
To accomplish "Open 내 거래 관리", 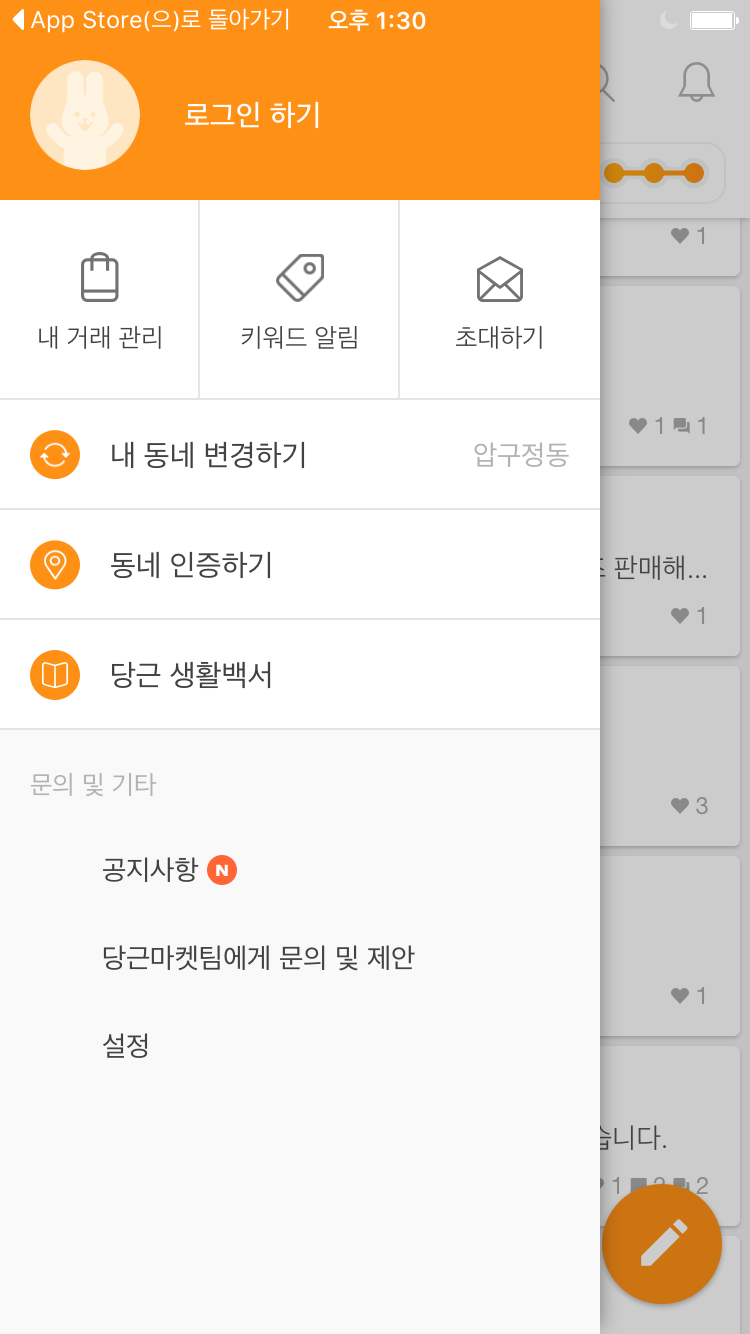I will [x=100, y=300].
